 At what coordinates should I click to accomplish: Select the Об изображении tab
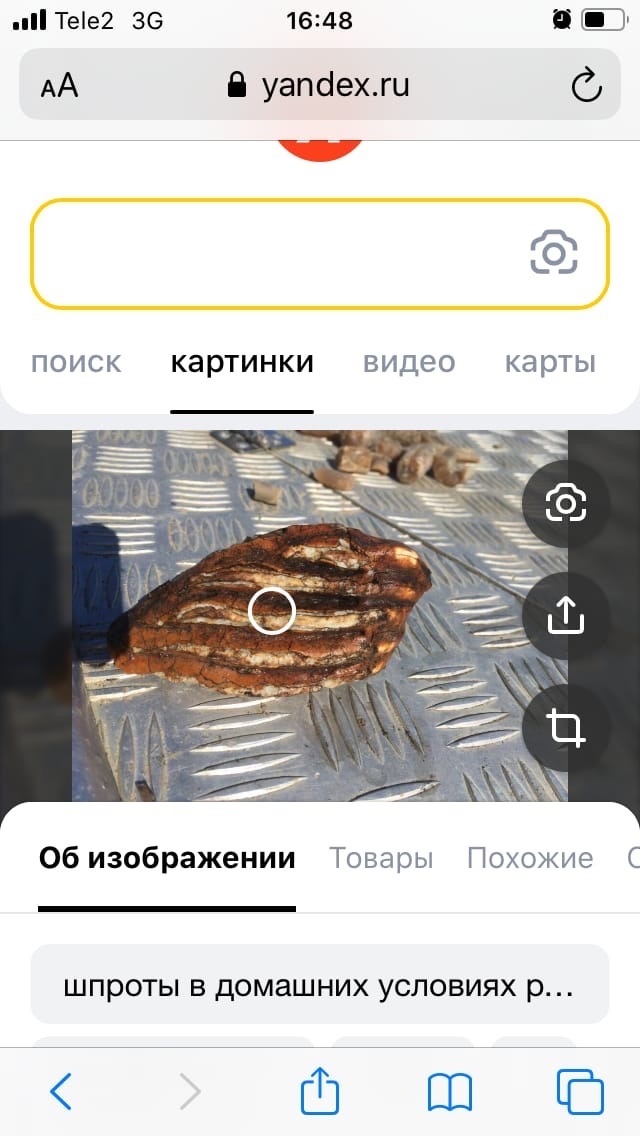pos(167,858)
